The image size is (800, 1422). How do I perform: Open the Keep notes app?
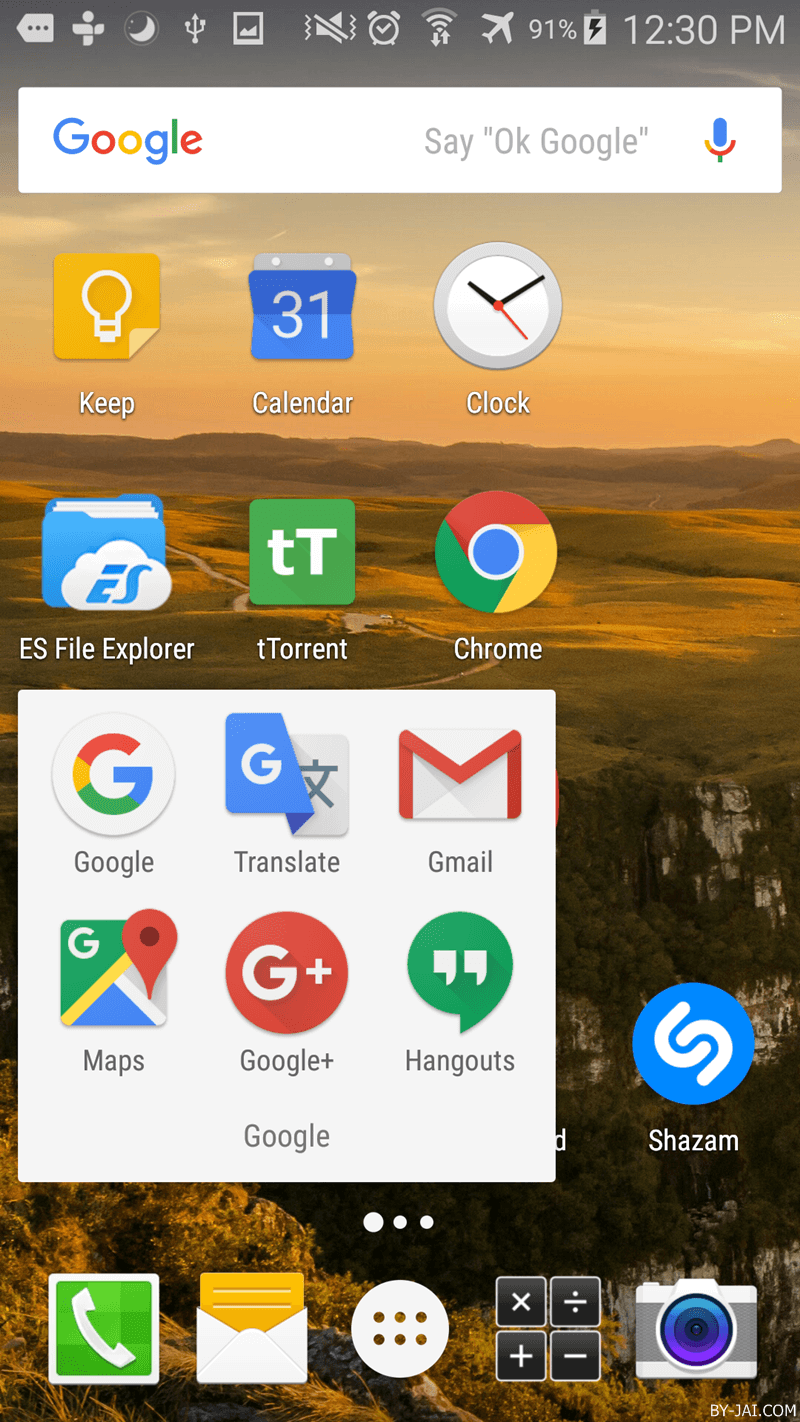click(x=107, y=310)
